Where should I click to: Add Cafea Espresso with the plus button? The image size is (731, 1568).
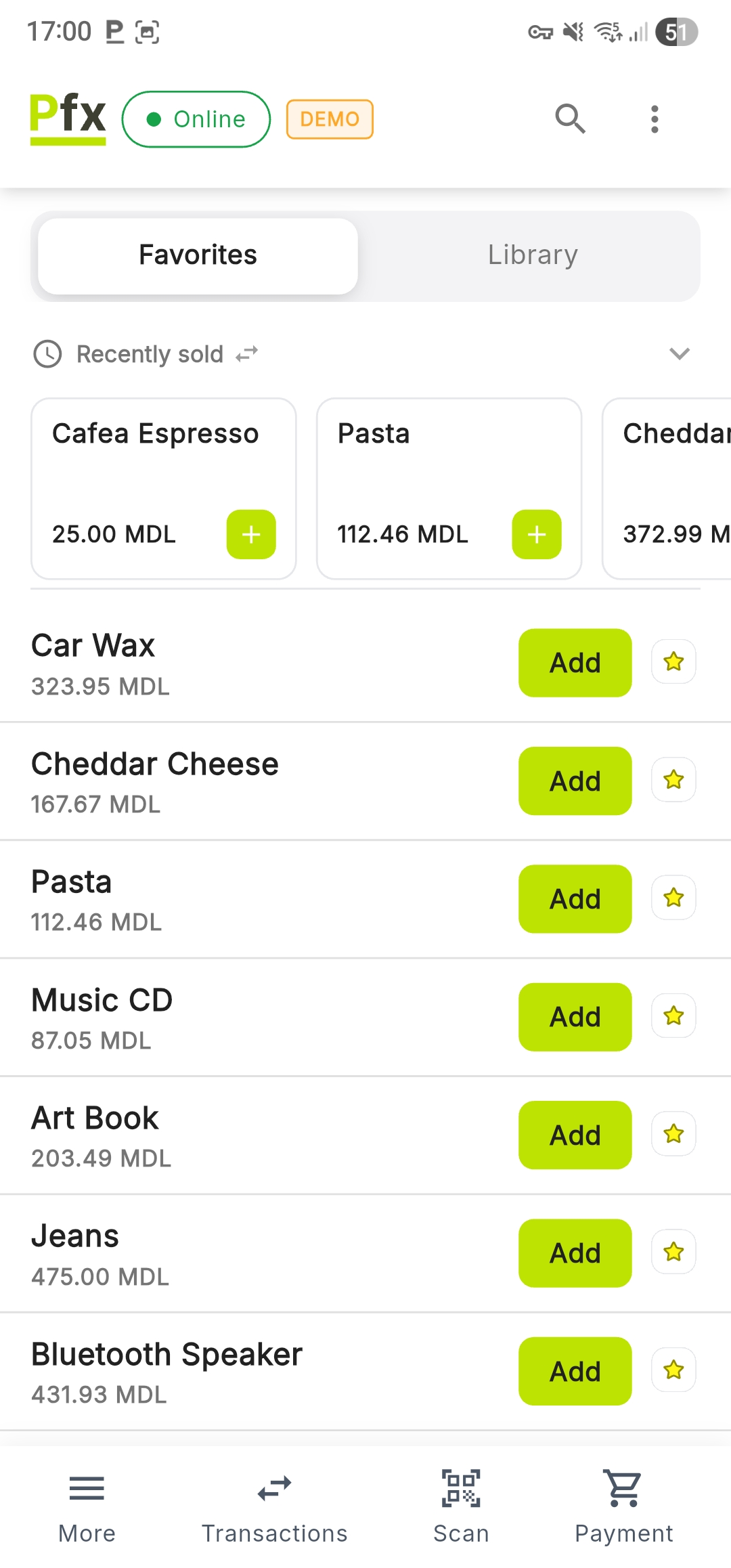click(251, 534)
